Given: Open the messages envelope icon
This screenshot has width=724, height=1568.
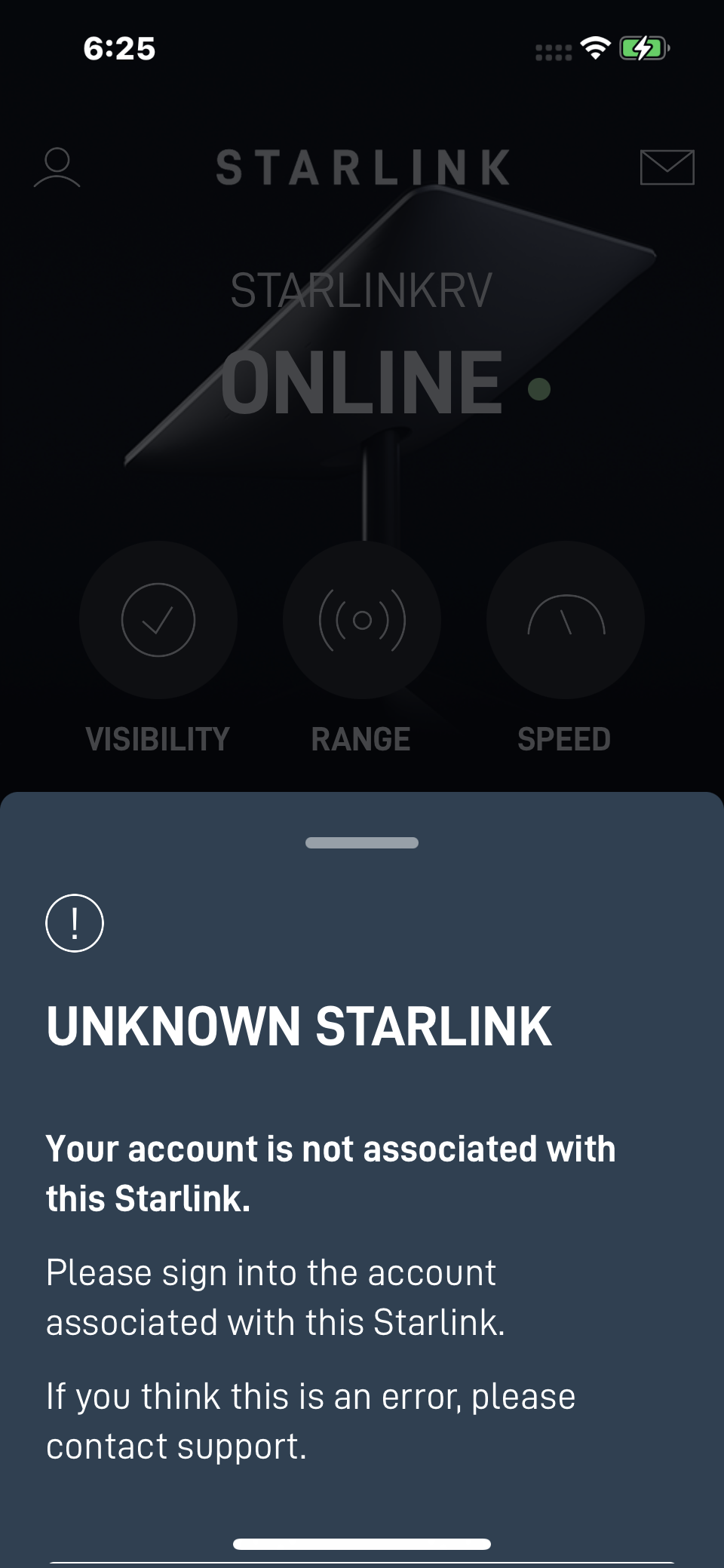Looking at the screenshot, I should click(x=667, y=167).
